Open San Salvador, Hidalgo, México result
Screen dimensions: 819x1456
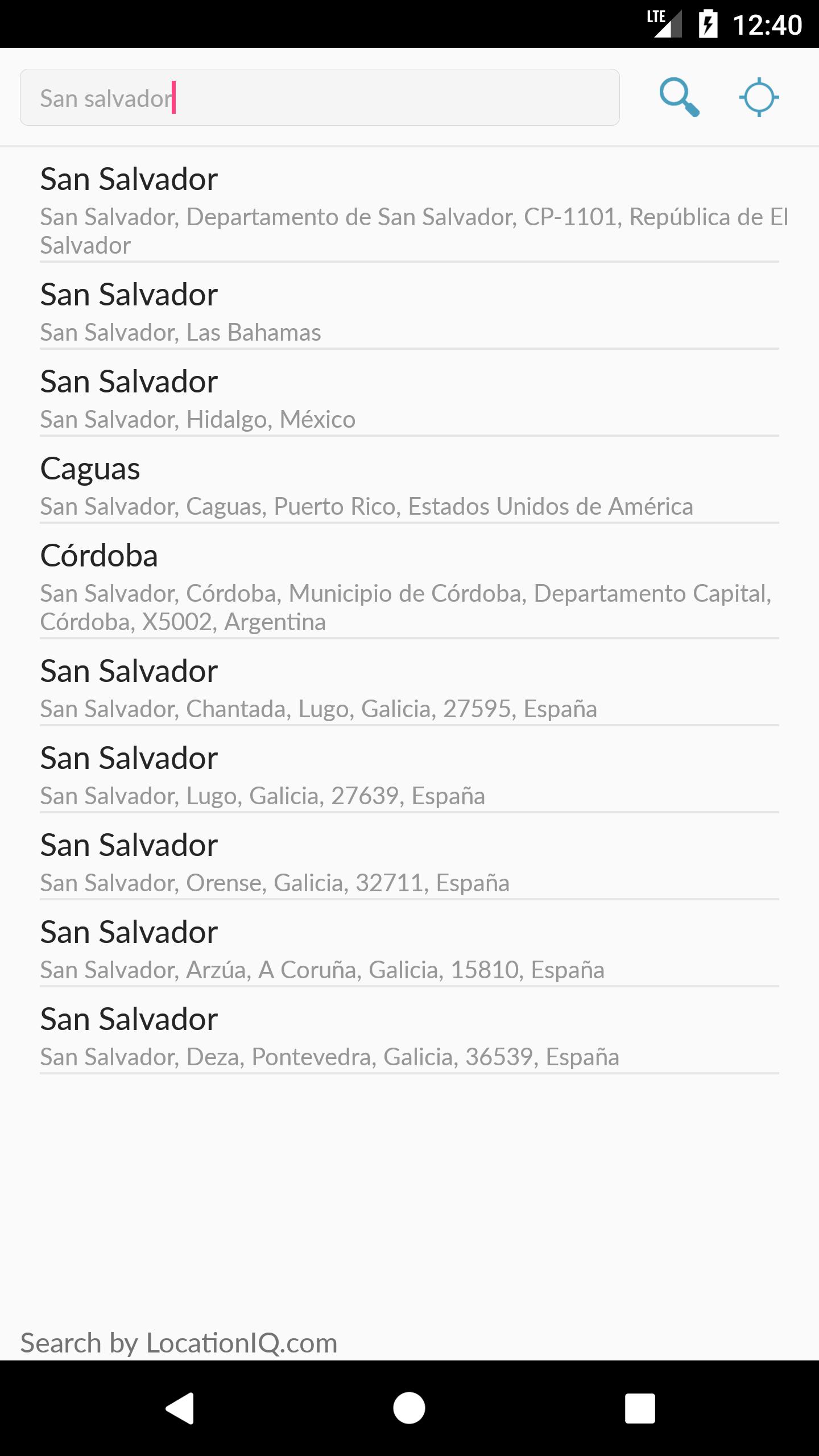click(x=409, y=394)
